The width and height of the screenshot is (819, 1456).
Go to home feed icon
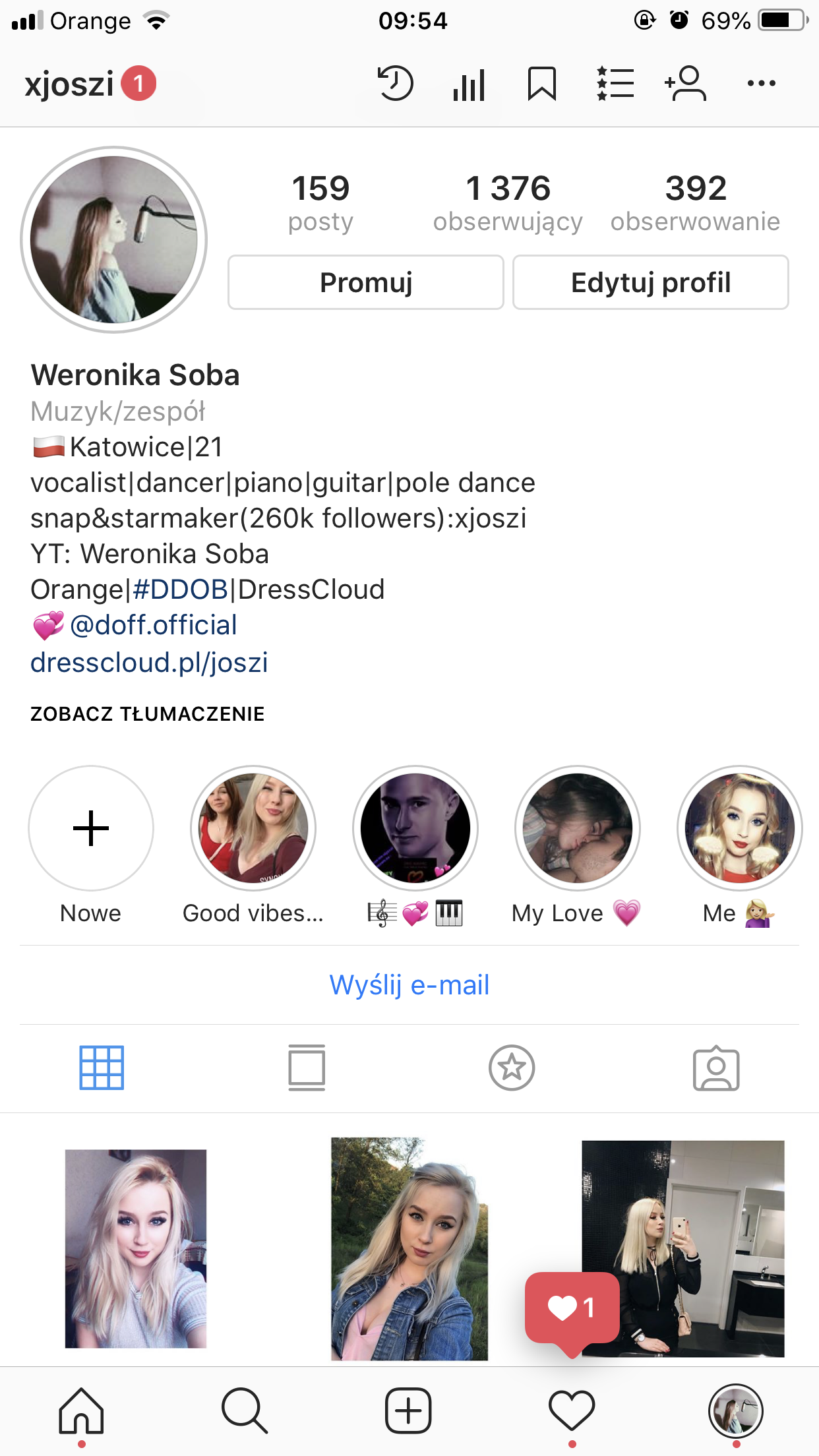coord(82,1411)
